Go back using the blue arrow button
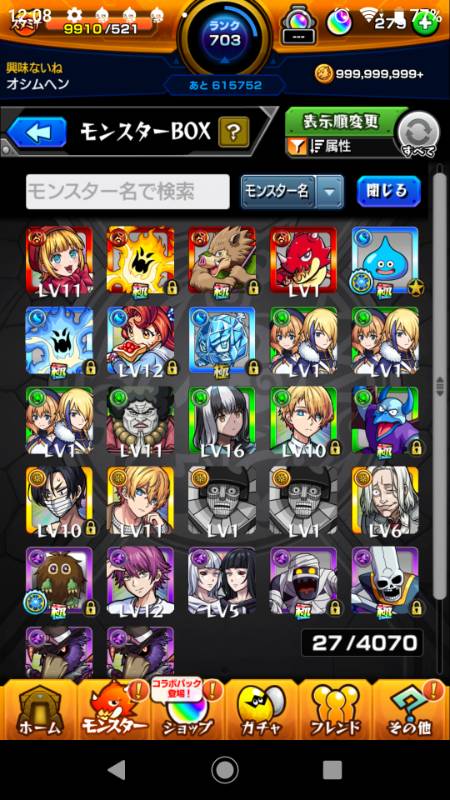This screenshot has width=450, height=800. click(37, 132)
